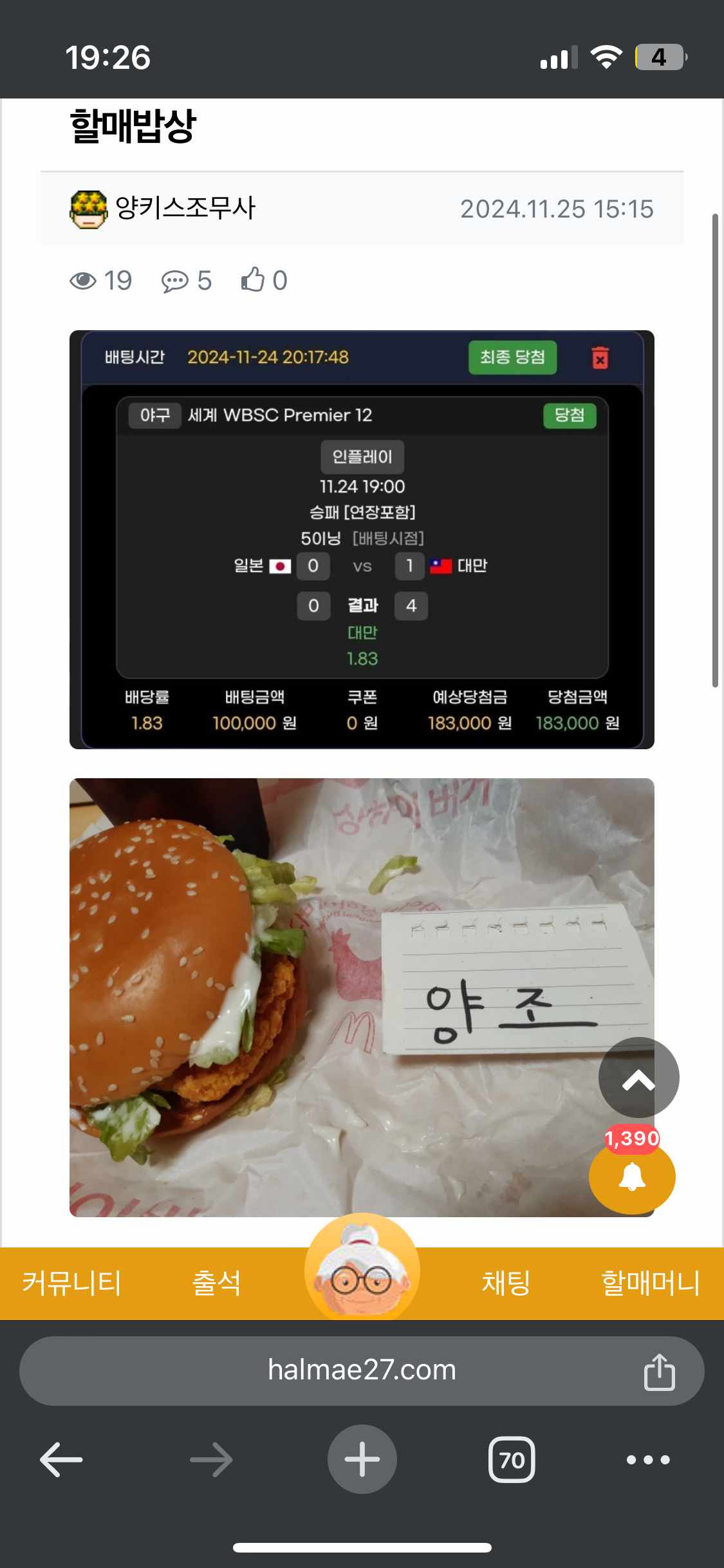This screenshot has width=724, height=1568.
Task: Share the page from the address bar
Action: [659, 1371]
